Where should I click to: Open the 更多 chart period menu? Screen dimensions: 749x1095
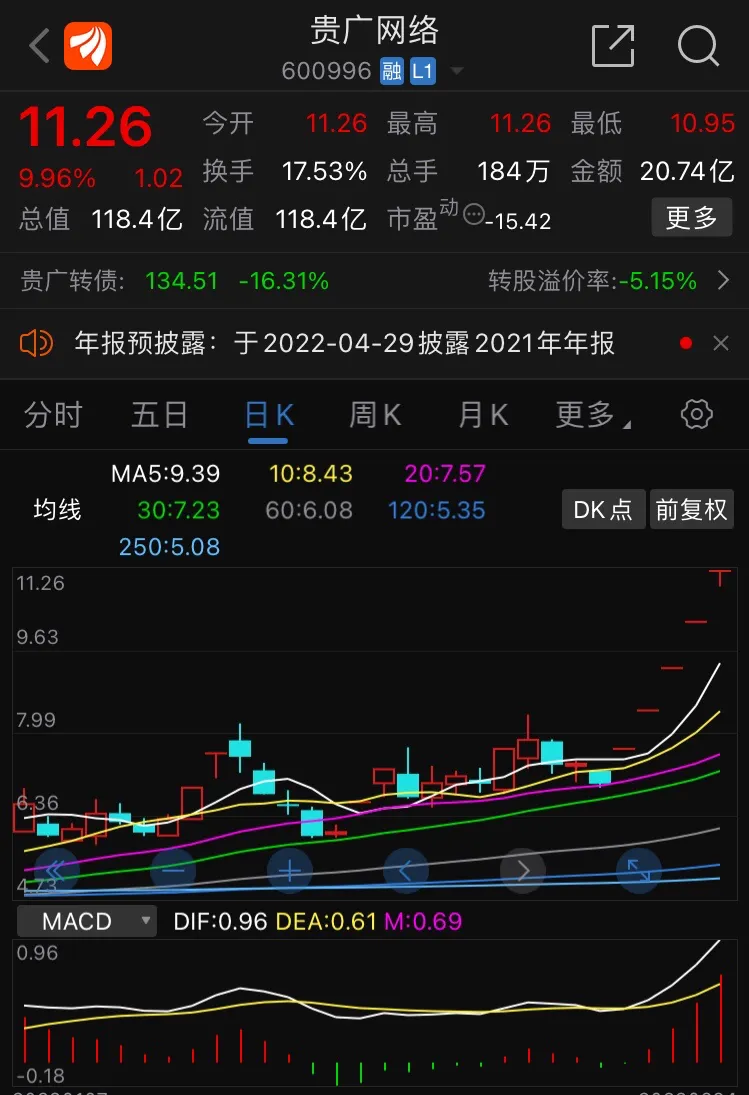tap(590, 414)
